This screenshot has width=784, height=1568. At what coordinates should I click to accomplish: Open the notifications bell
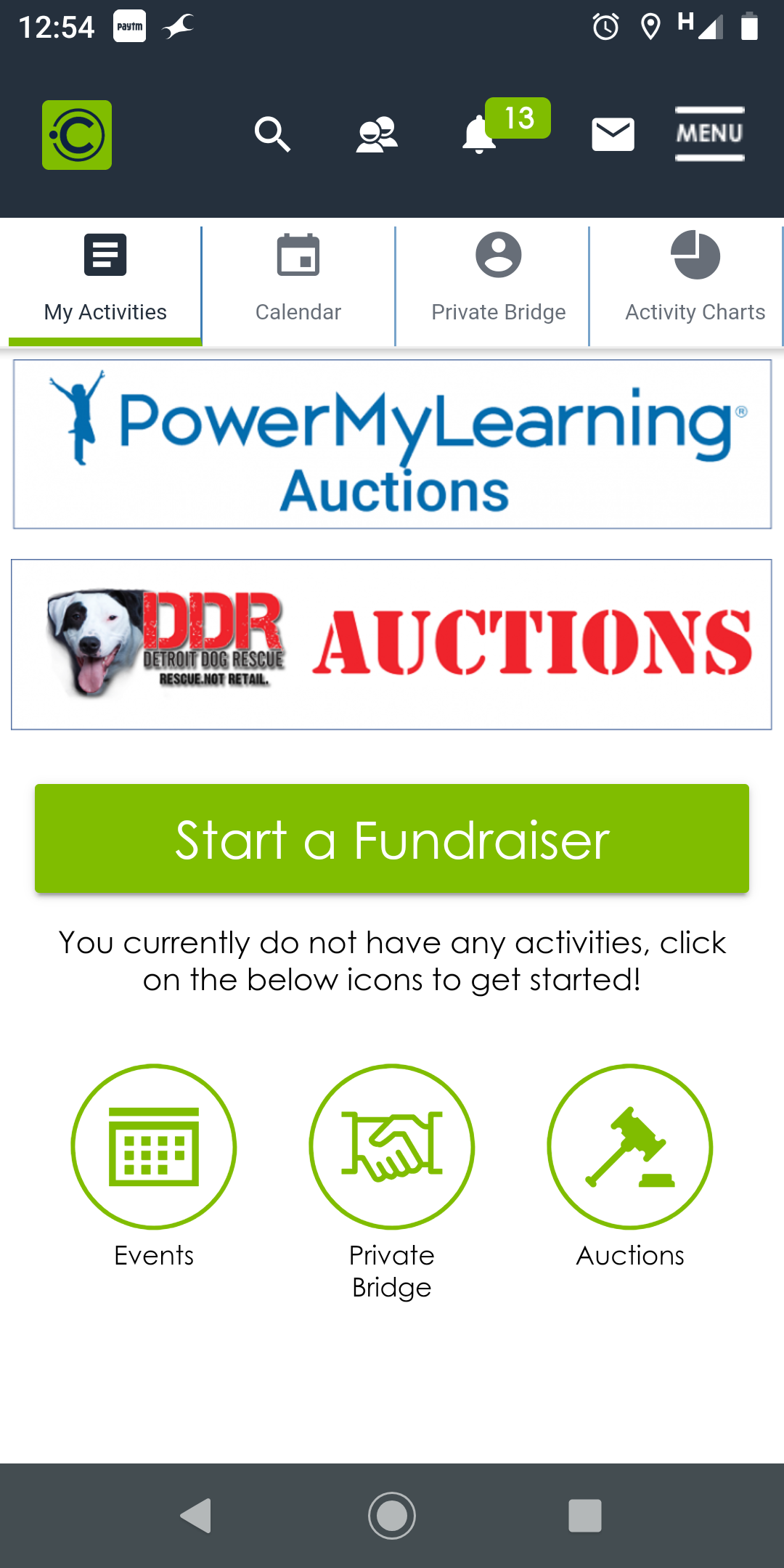[x=481, y=134]
